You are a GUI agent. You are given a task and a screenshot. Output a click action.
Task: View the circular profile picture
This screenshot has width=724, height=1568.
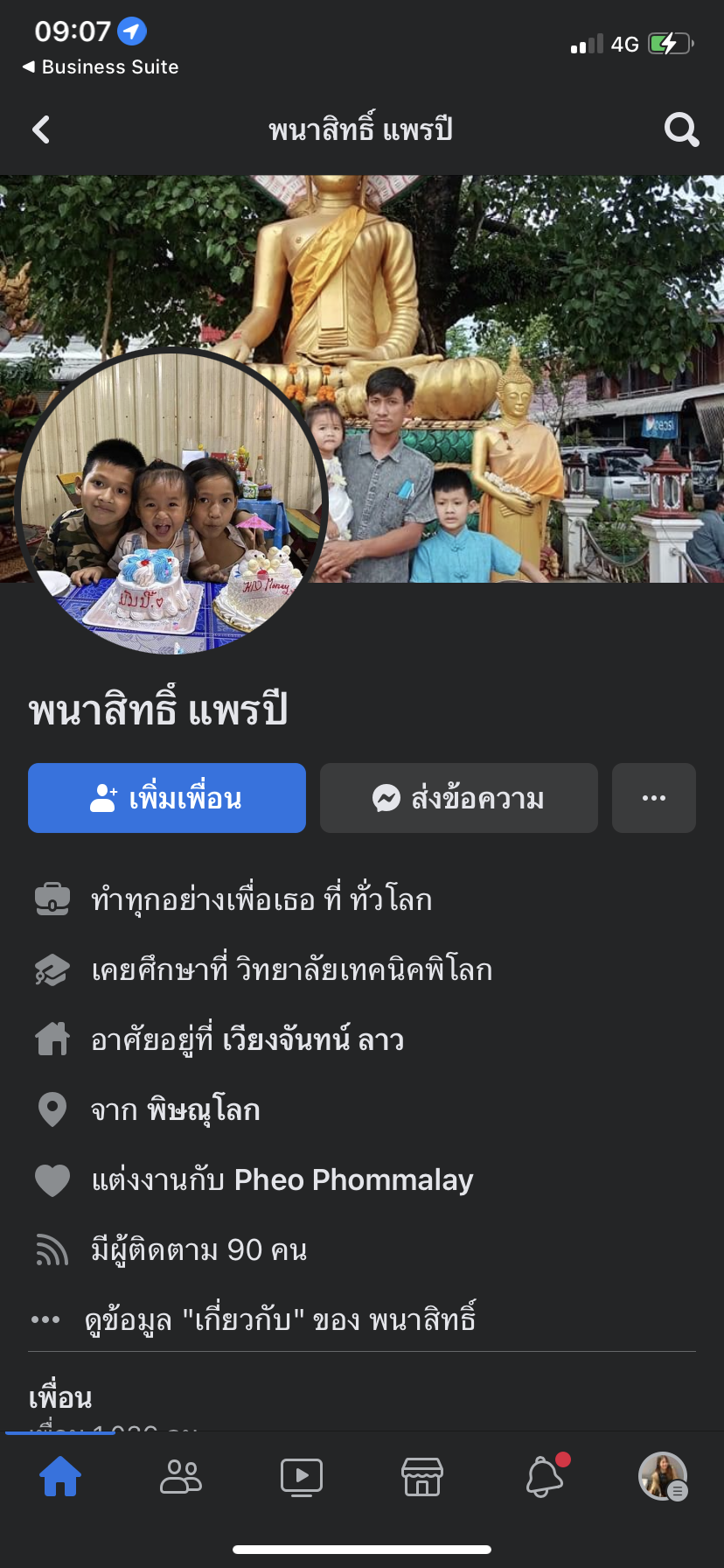(171, 501)
